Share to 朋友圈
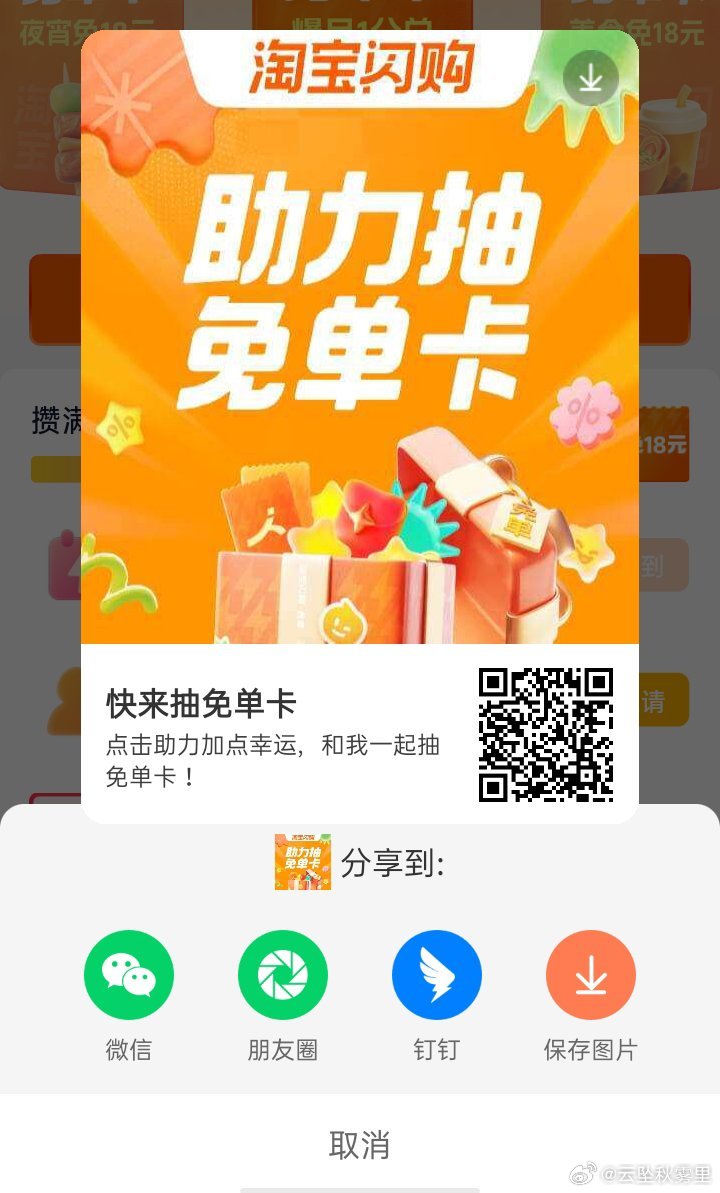 coord(283,975)
